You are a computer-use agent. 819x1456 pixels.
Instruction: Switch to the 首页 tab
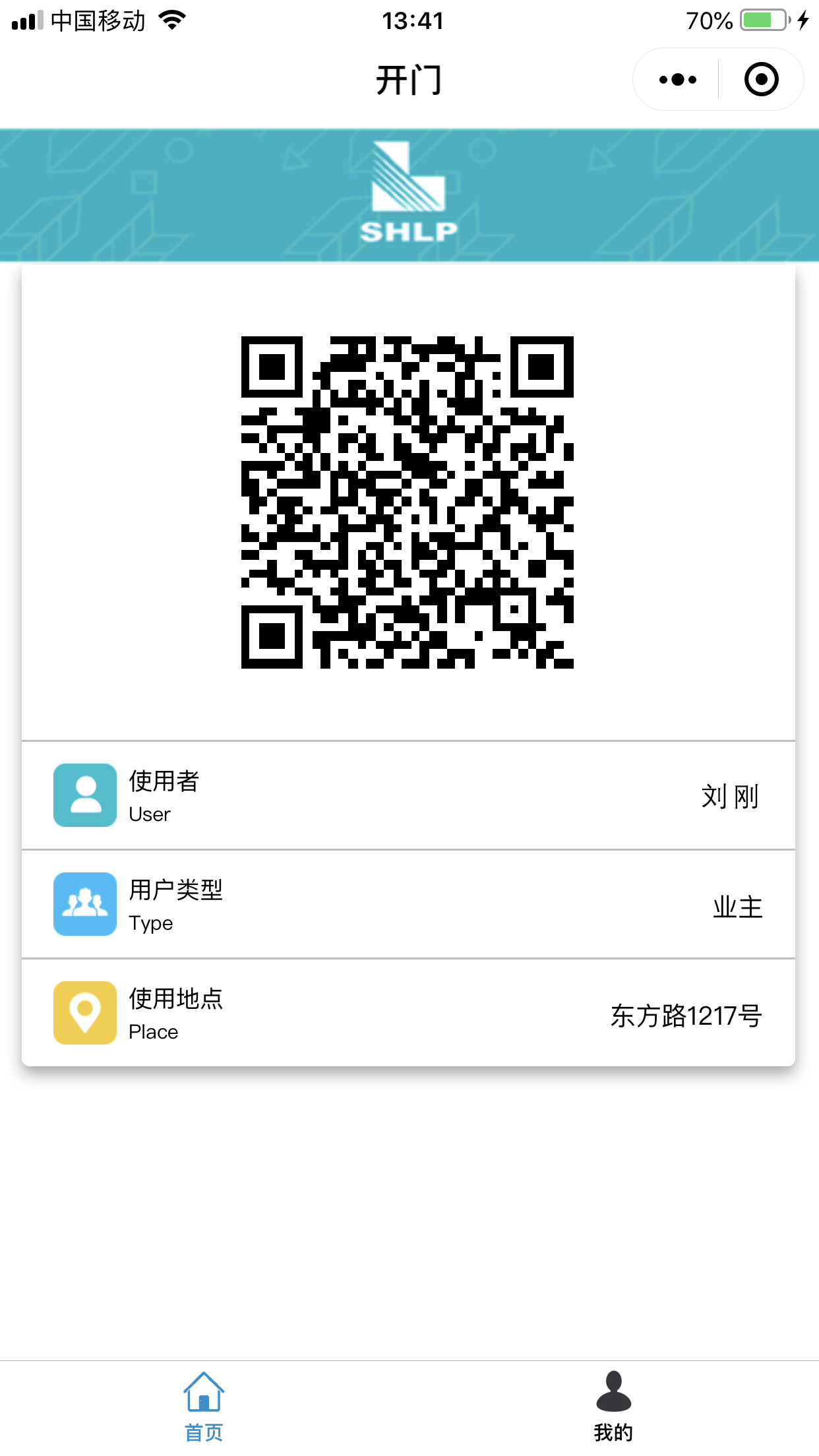tap(204, 1407)
